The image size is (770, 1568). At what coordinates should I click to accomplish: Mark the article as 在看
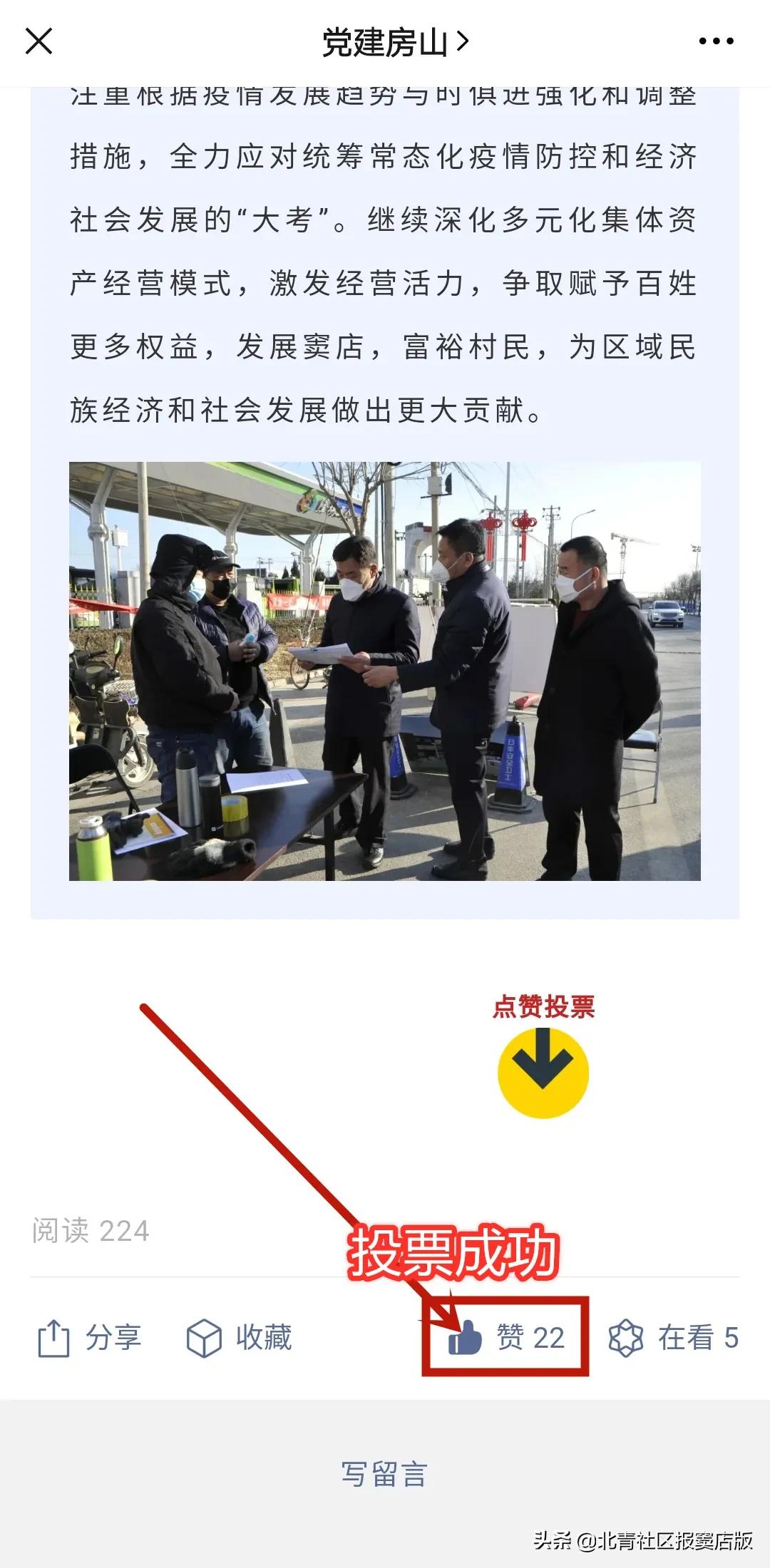pyautogui.click(x=674, y=1338)
